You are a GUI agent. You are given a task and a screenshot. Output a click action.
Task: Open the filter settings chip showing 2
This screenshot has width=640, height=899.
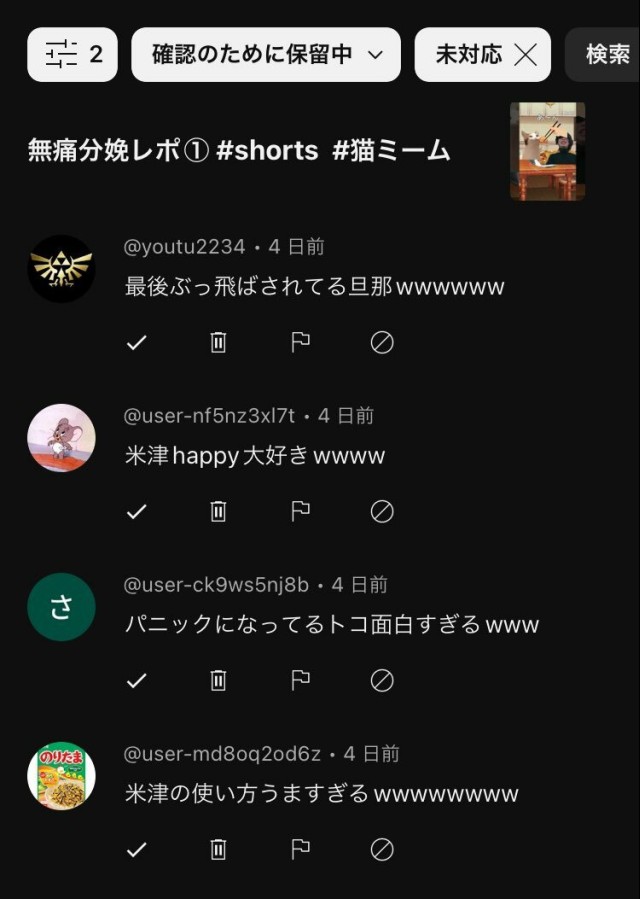[x=73, y=54]
